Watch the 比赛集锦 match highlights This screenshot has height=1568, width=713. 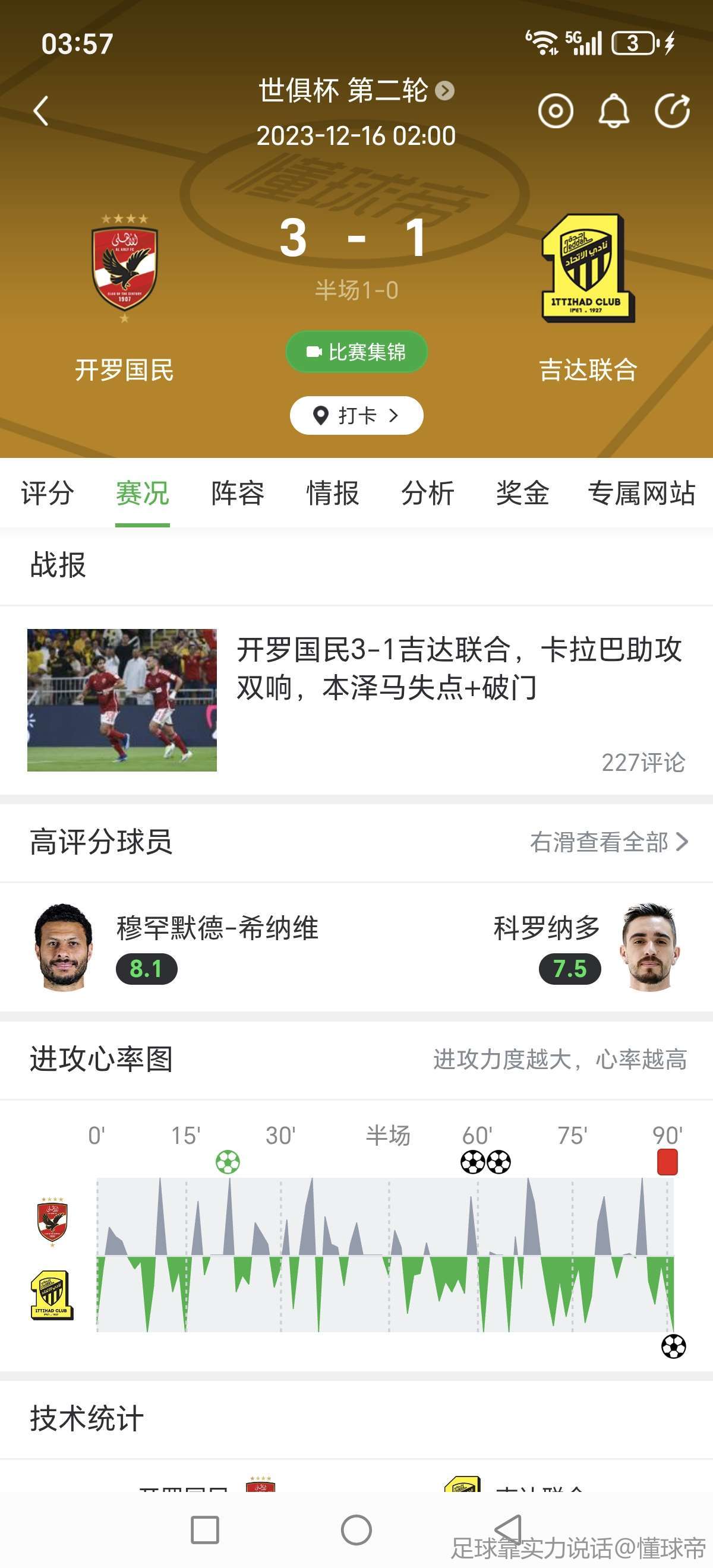pyautogui.click(x=356, y=352)
